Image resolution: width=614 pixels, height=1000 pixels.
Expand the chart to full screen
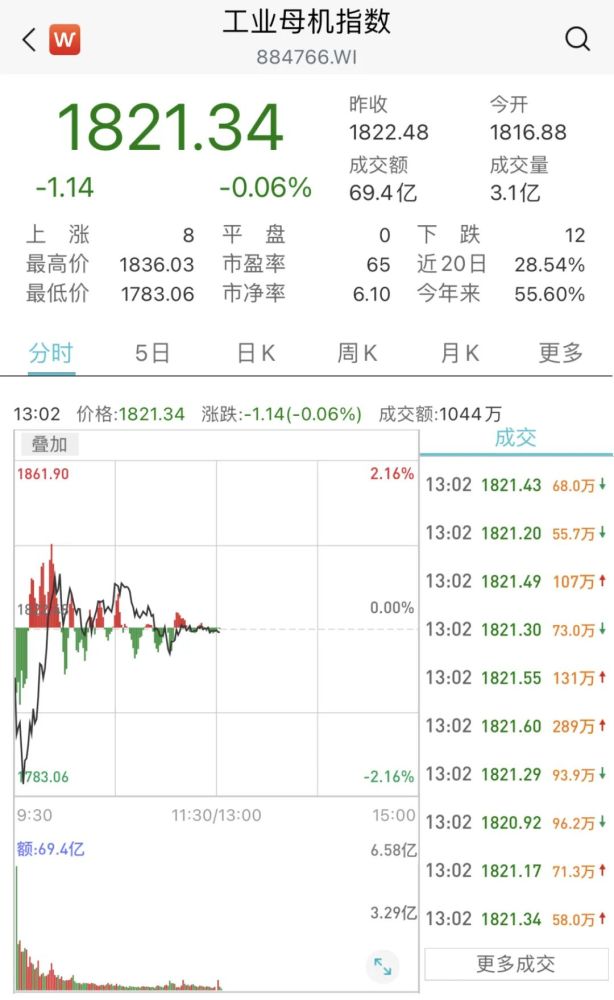[383, 966]
